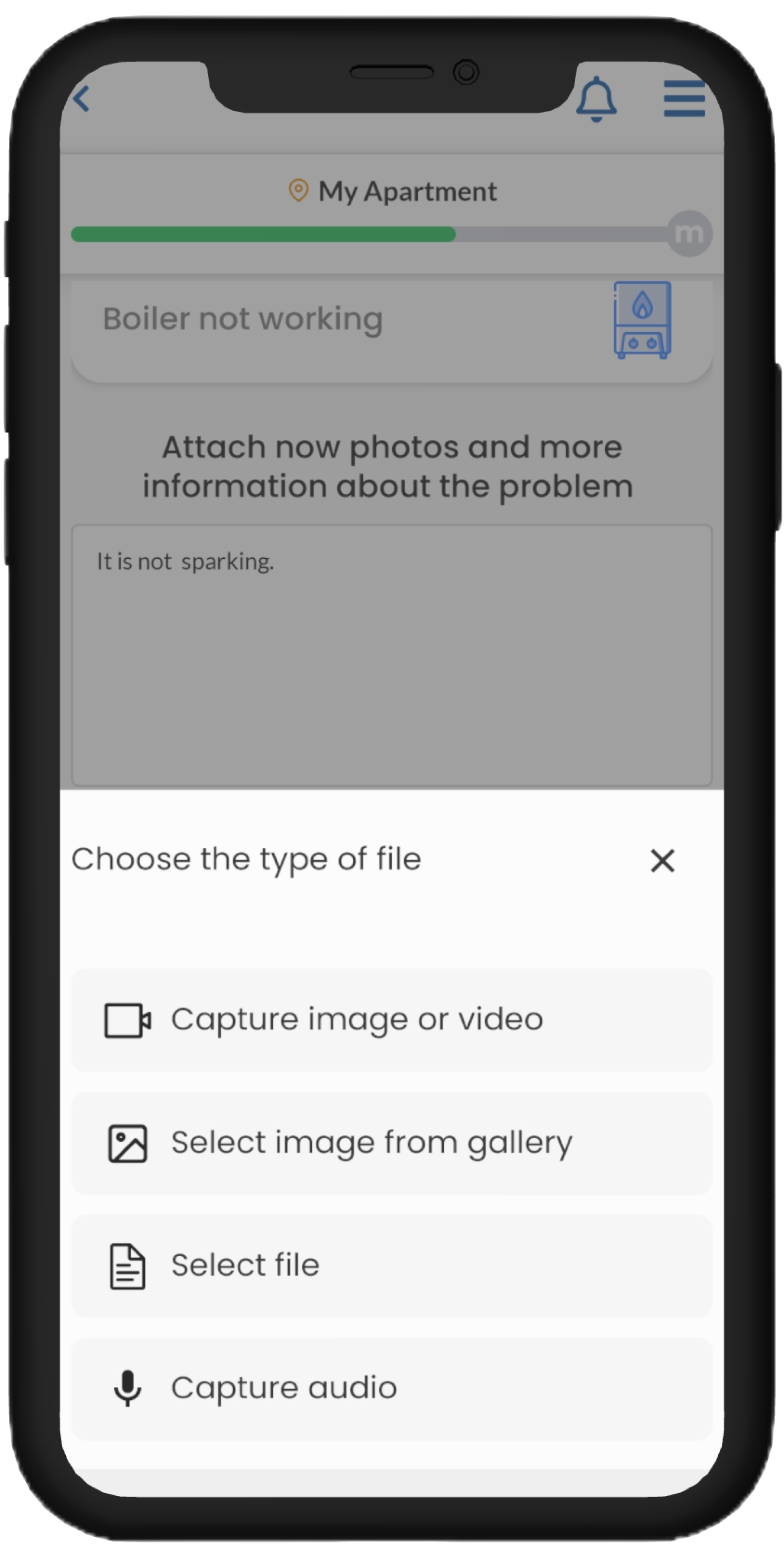The height and width of the screenshot is (1559, 784).
Task: Close the file type chooser sheet
Action: 662,861
